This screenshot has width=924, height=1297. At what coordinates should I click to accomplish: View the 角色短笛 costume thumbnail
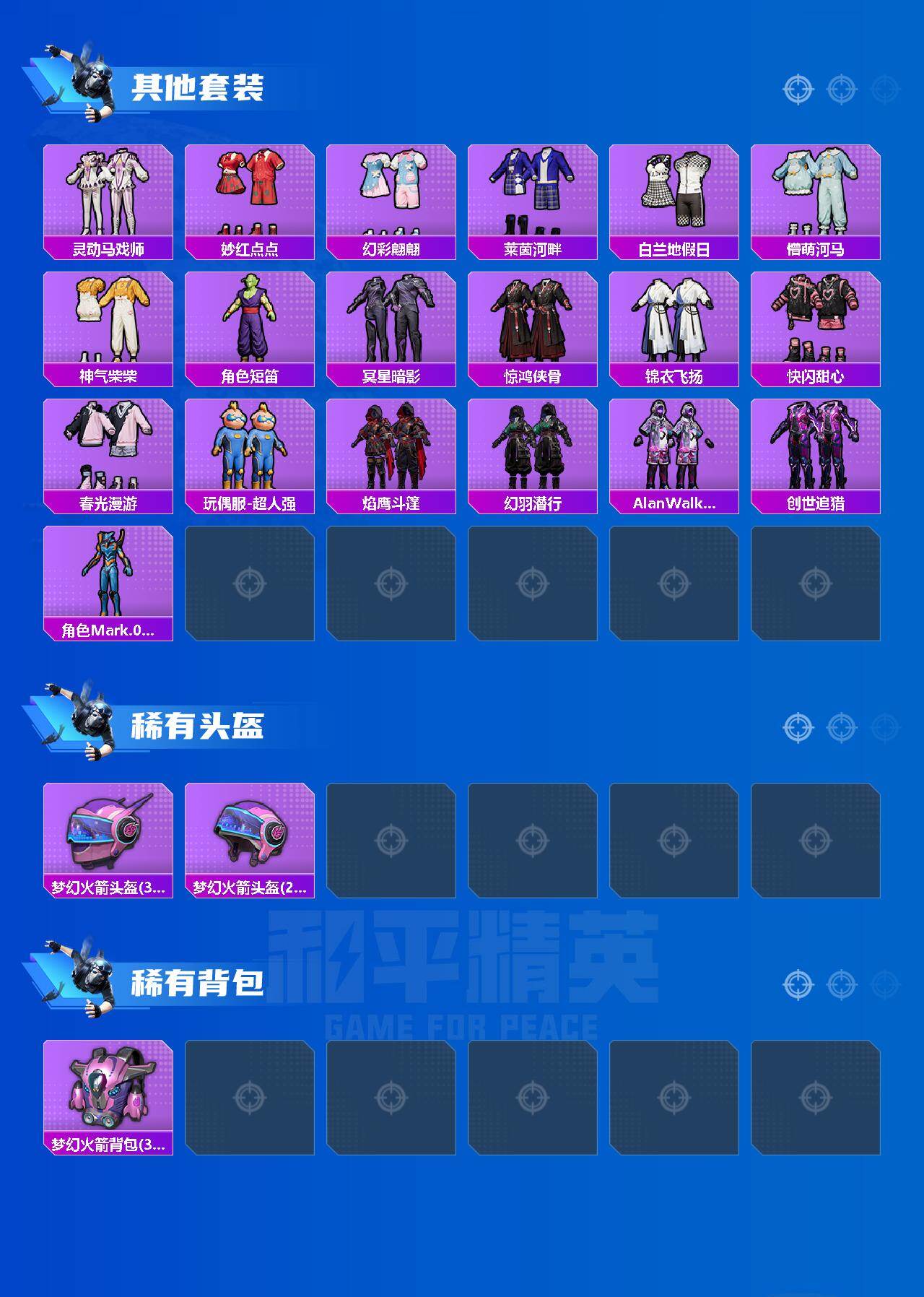pos(250,319)
